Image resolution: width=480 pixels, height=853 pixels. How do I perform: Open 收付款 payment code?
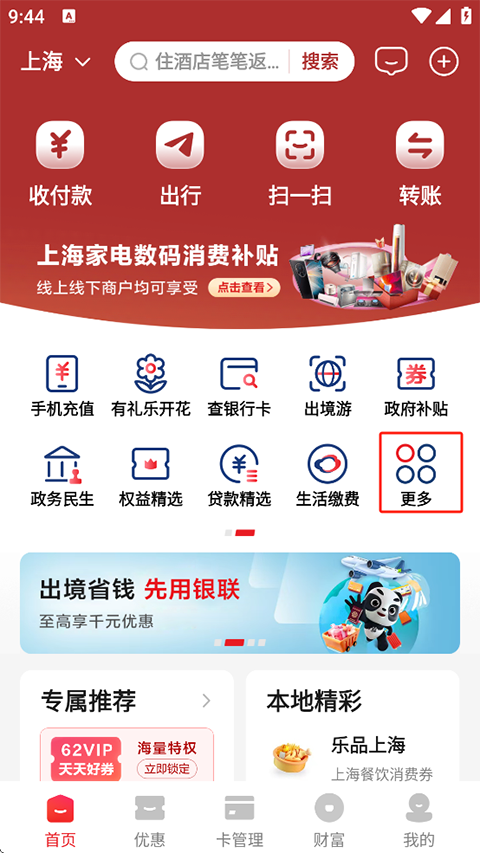pos(60,164)
